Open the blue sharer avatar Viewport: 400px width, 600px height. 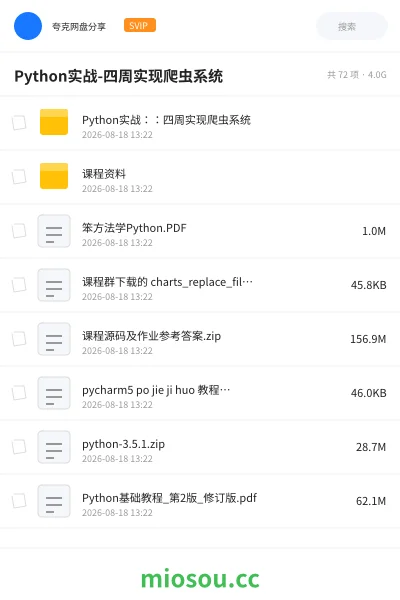pyautogui.click(x=28, y=26)
